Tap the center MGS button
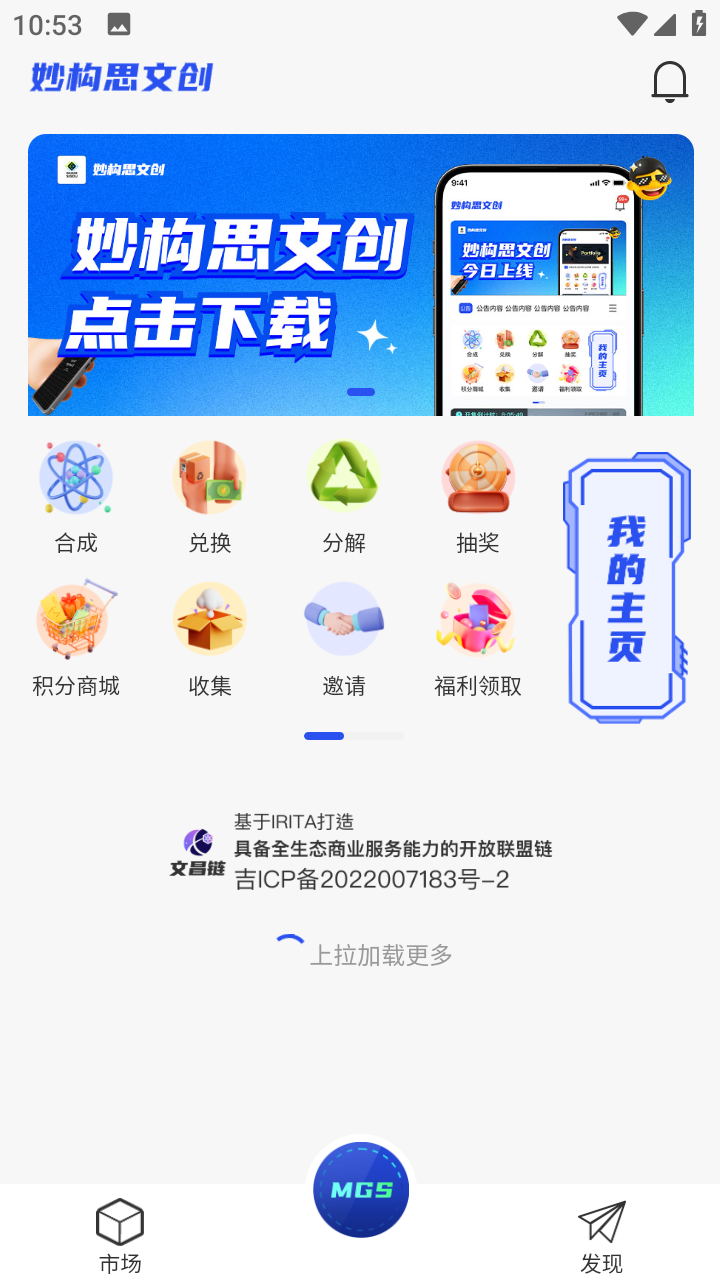Screen dimensions: 720x1280 click(361, 1189)
